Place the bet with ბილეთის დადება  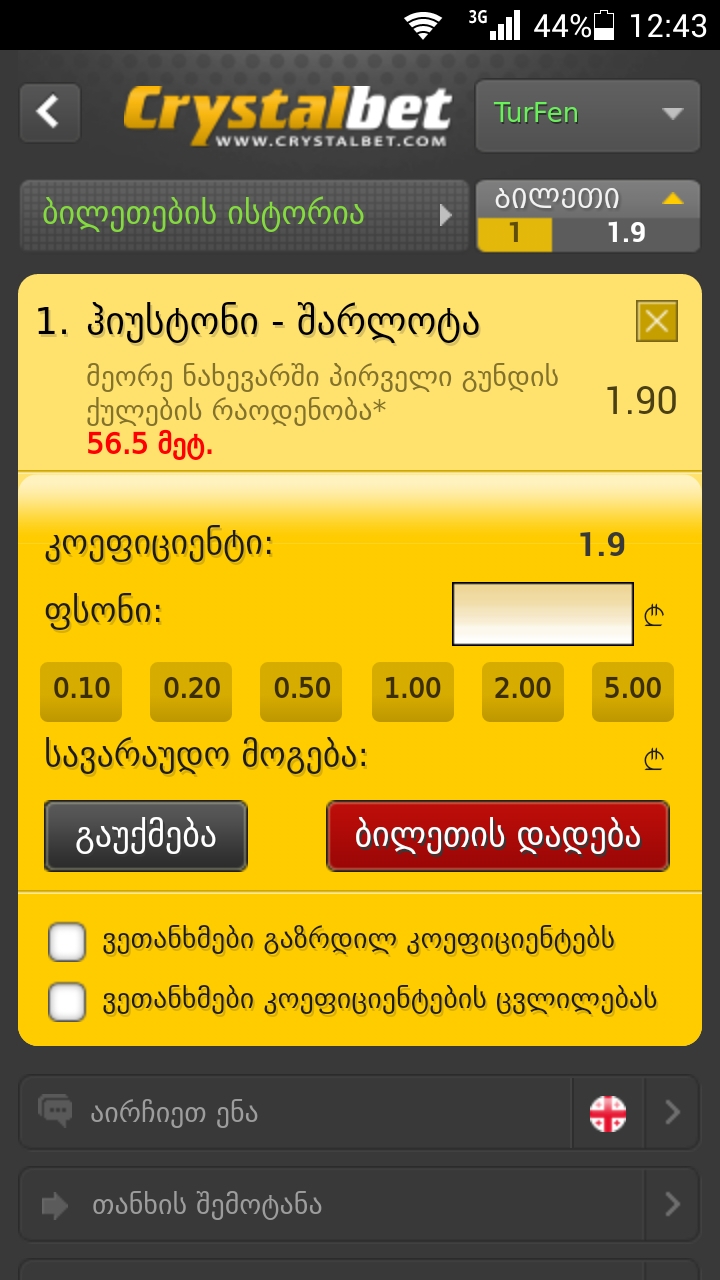point(498,836)
